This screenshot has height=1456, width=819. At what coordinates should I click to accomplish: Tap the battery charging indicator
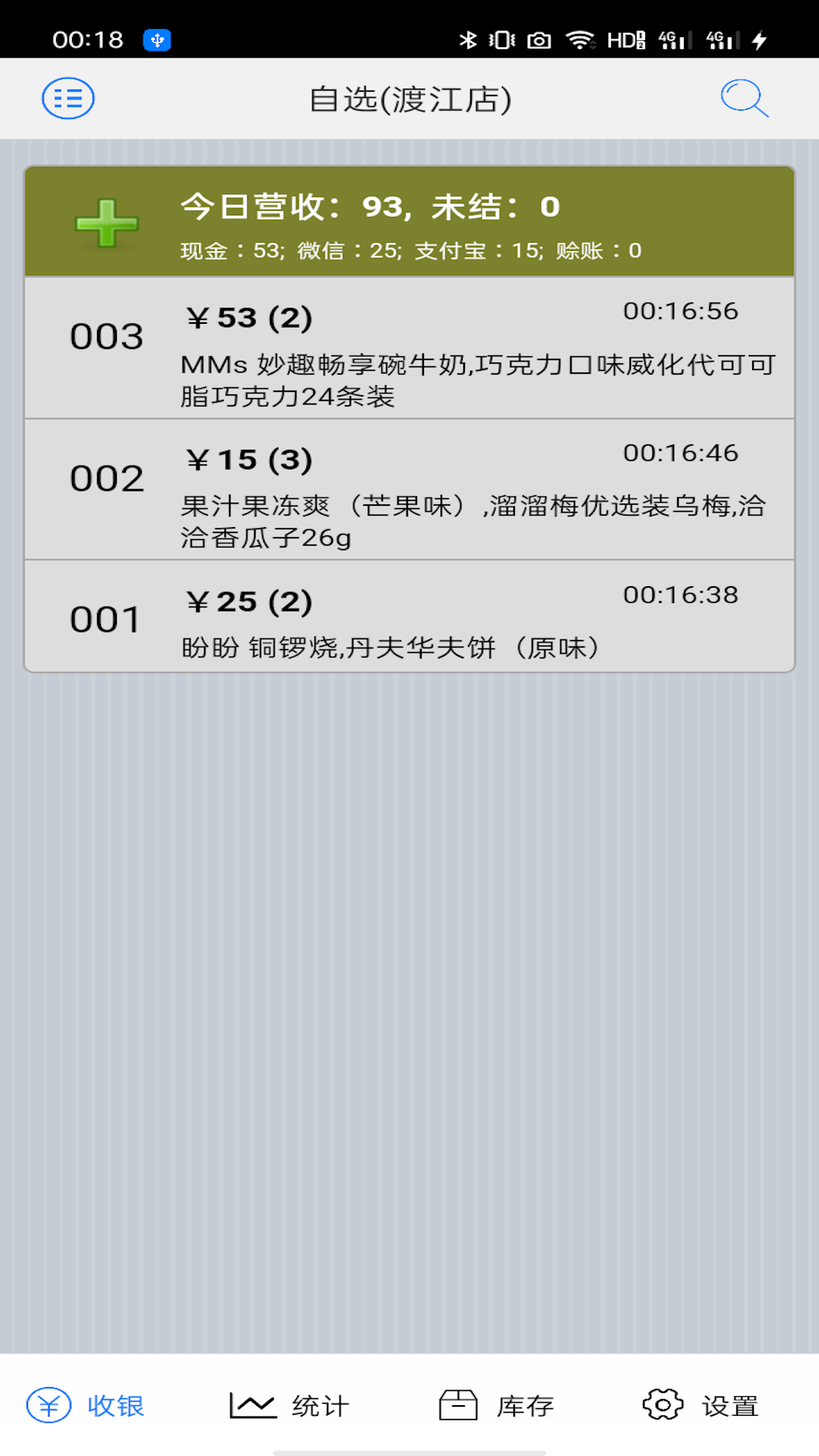click(761, 40)
